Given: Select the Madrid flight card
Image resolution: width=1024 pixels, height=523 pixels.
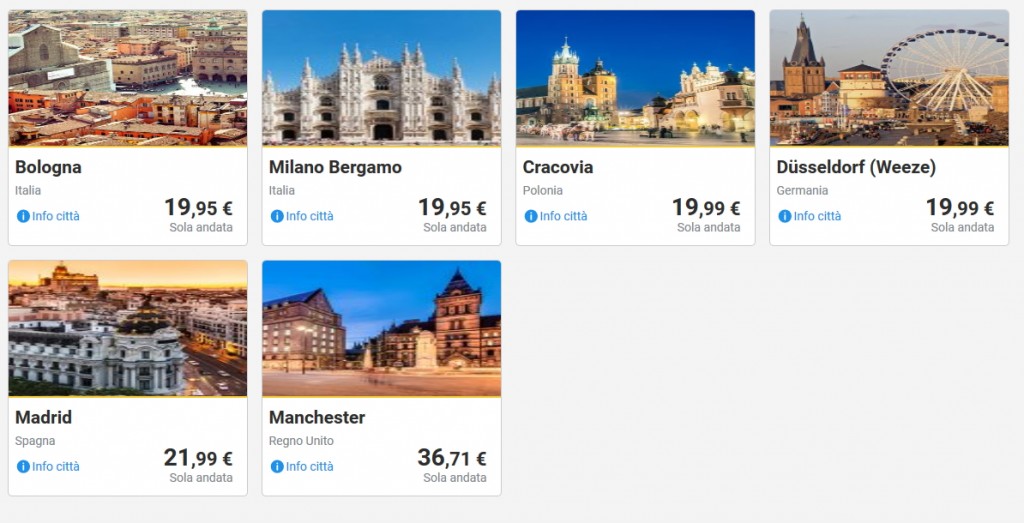Looking at the screenshot, I should coord(127,330).
